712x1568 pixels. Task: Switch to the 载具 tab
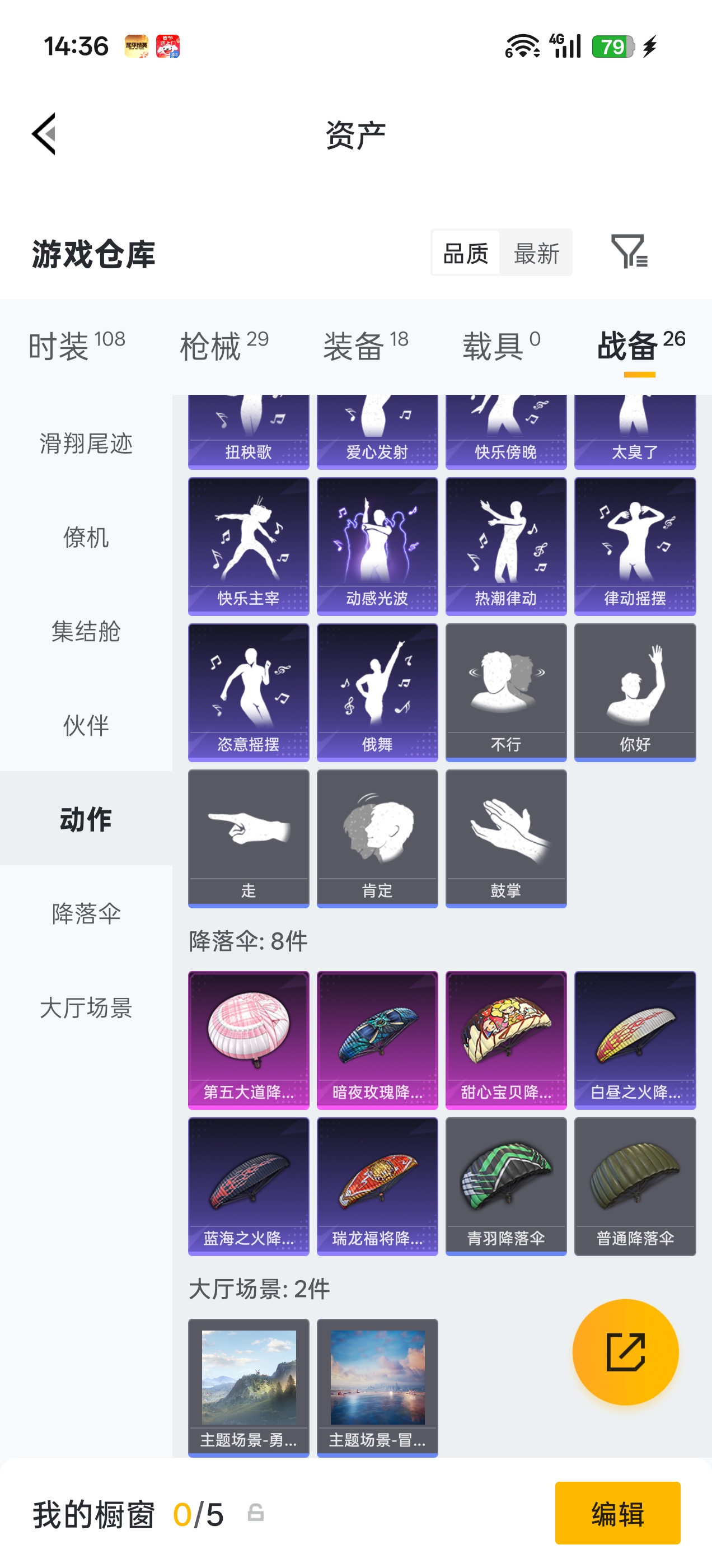[x=501, y=346]
